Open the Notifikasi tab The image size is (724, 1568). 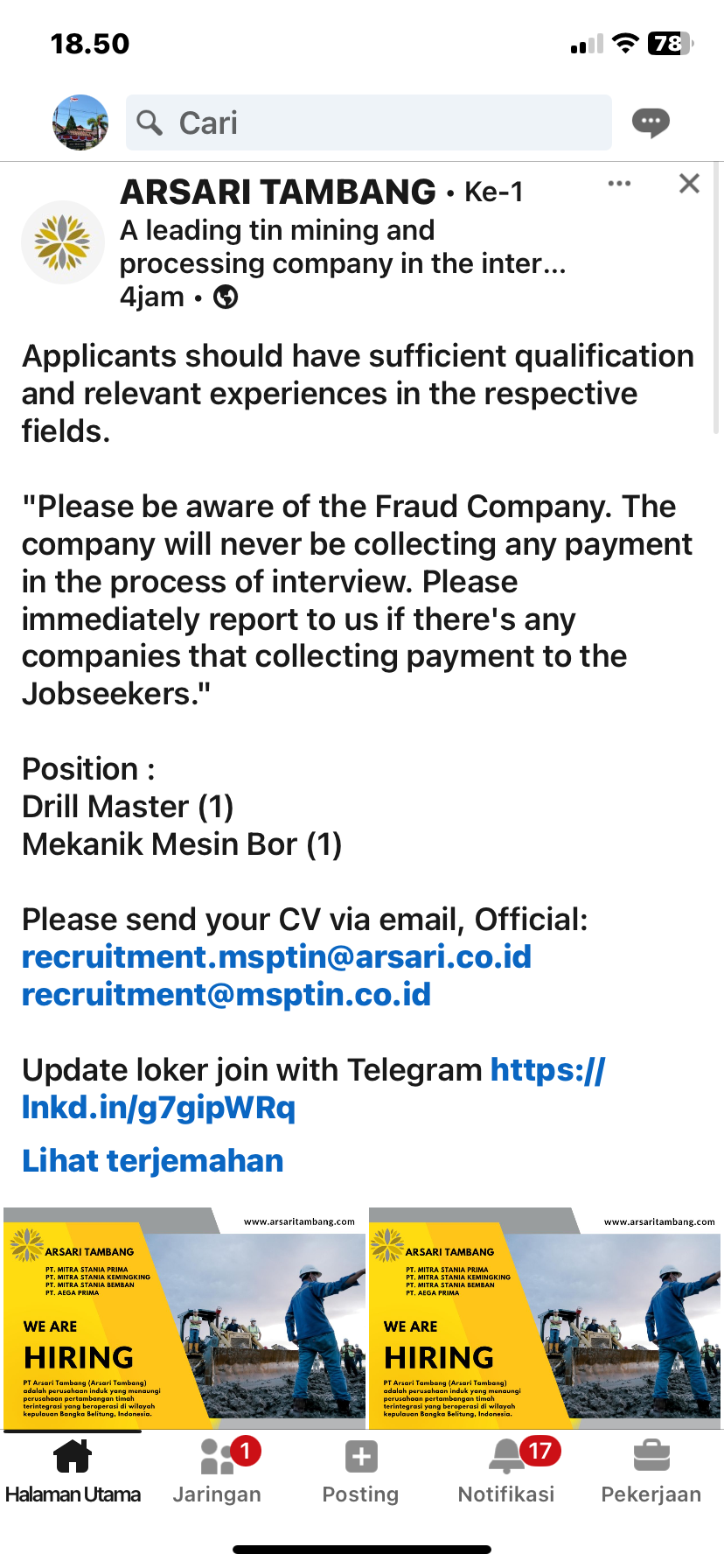(506, 1472)
